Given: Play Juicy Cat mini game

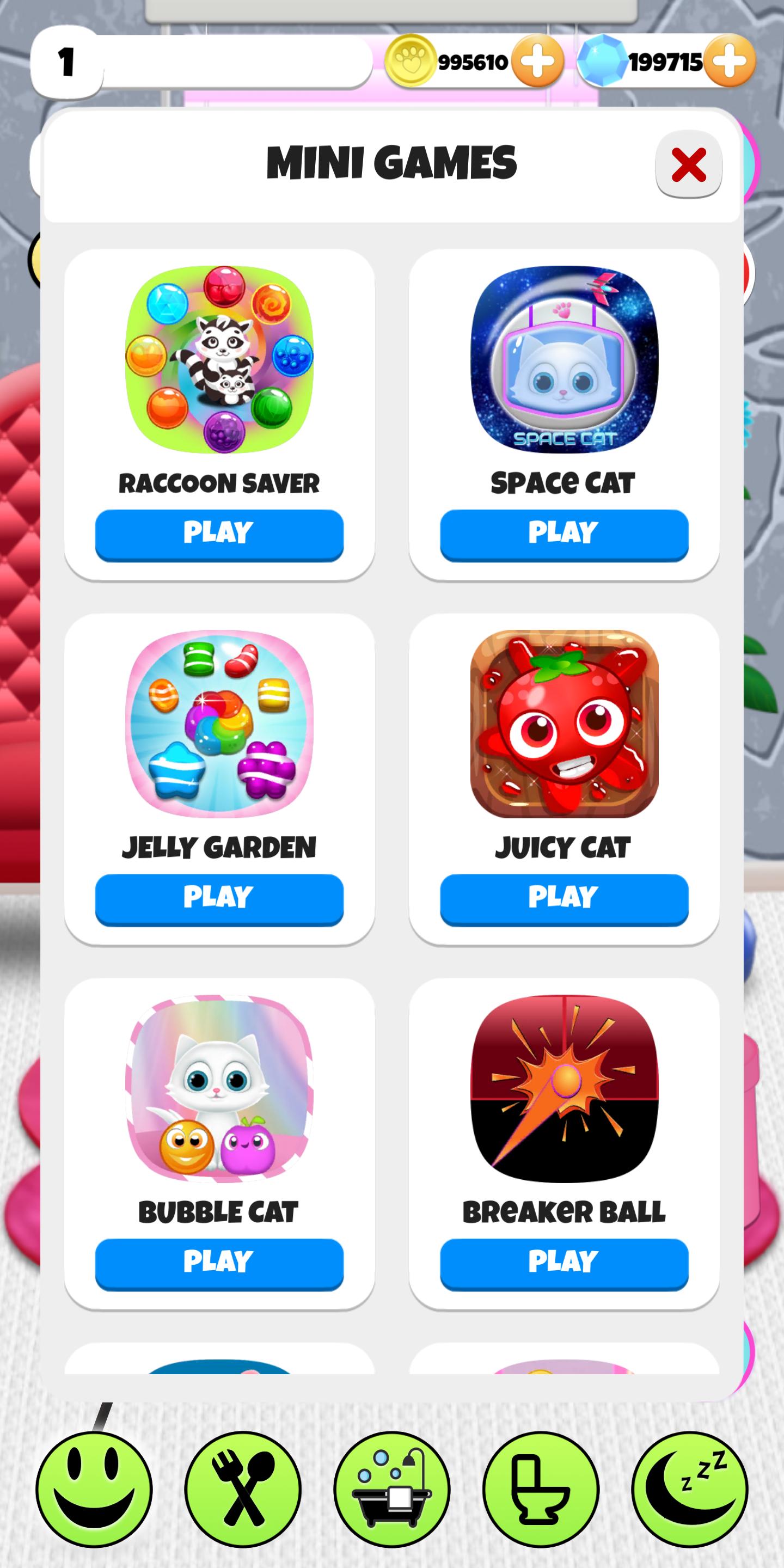Looking at the screenshot, I should tap(563, 898).
